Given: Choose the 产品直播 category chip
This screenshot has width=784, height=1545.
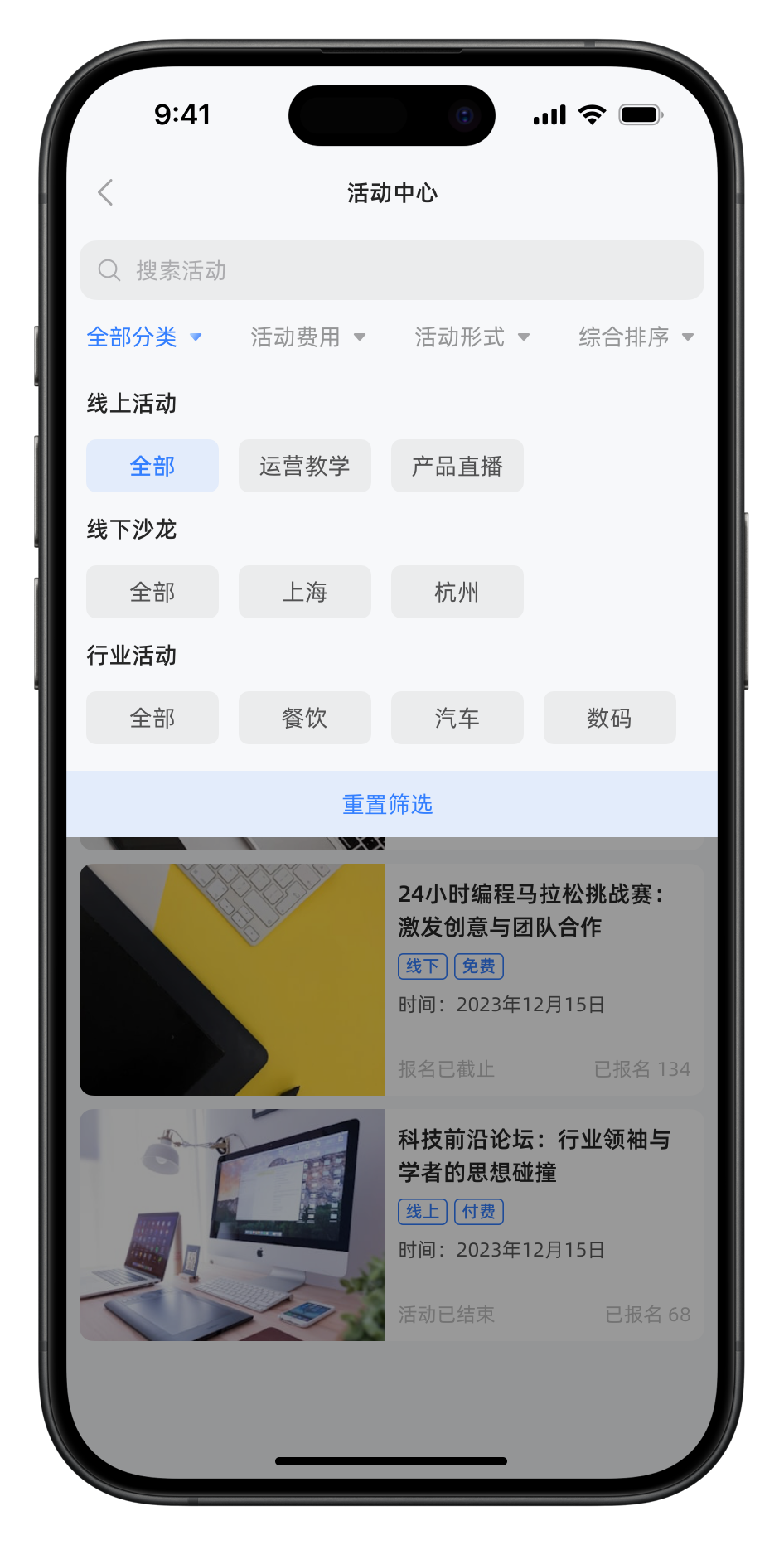Looking at the screenshot, I should point(457,466).
